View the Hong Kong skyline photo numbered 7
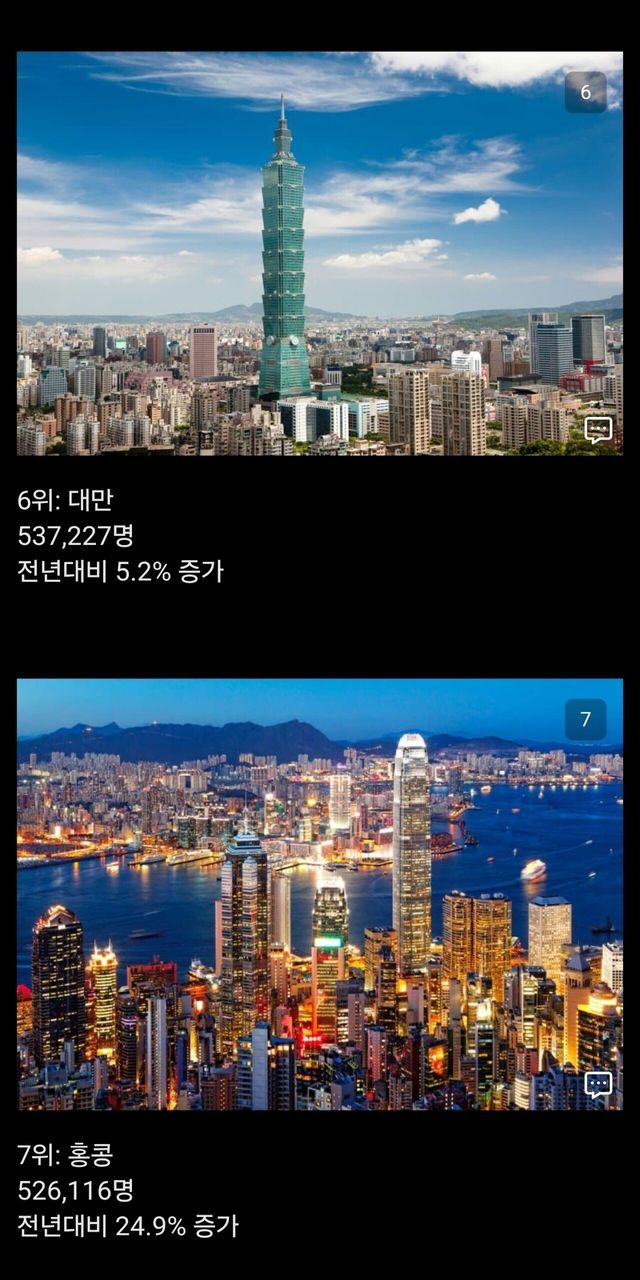 (319, 894)
